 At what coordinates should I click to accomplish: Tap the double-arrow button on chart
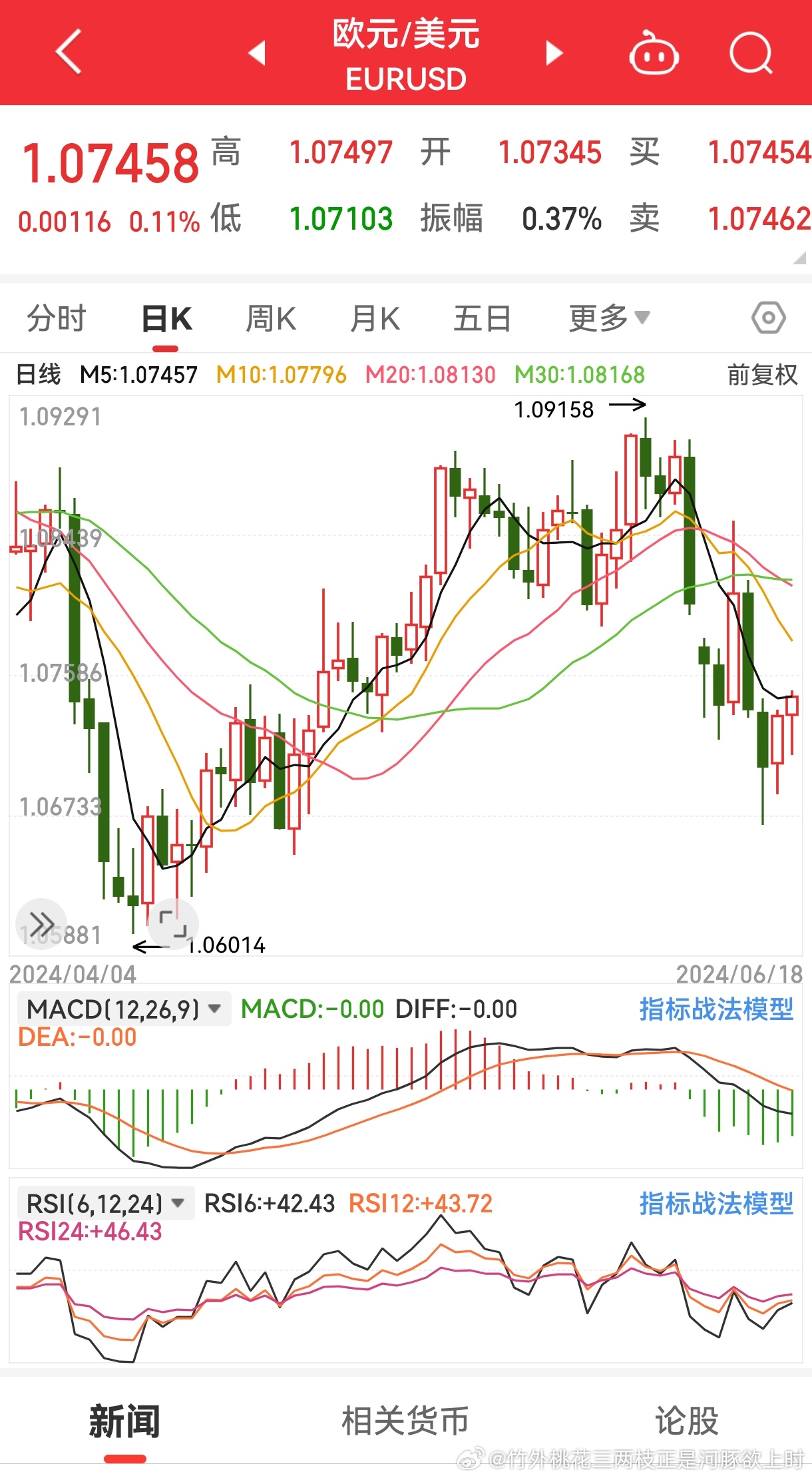(41, 924)
